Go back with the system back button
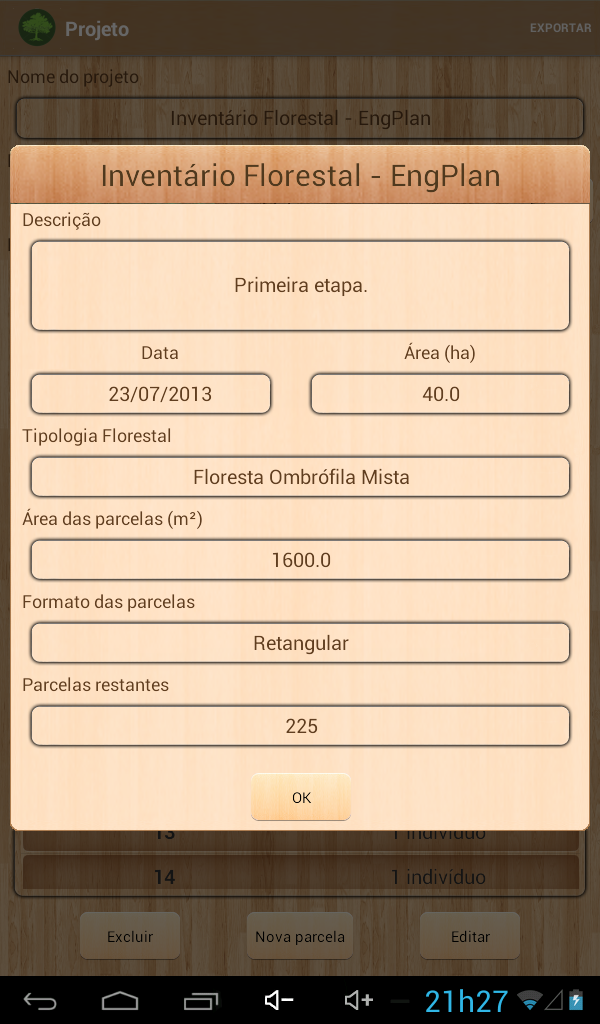Image resolution: width=600 pixels, height=1024 pixels. point(40,1000)
